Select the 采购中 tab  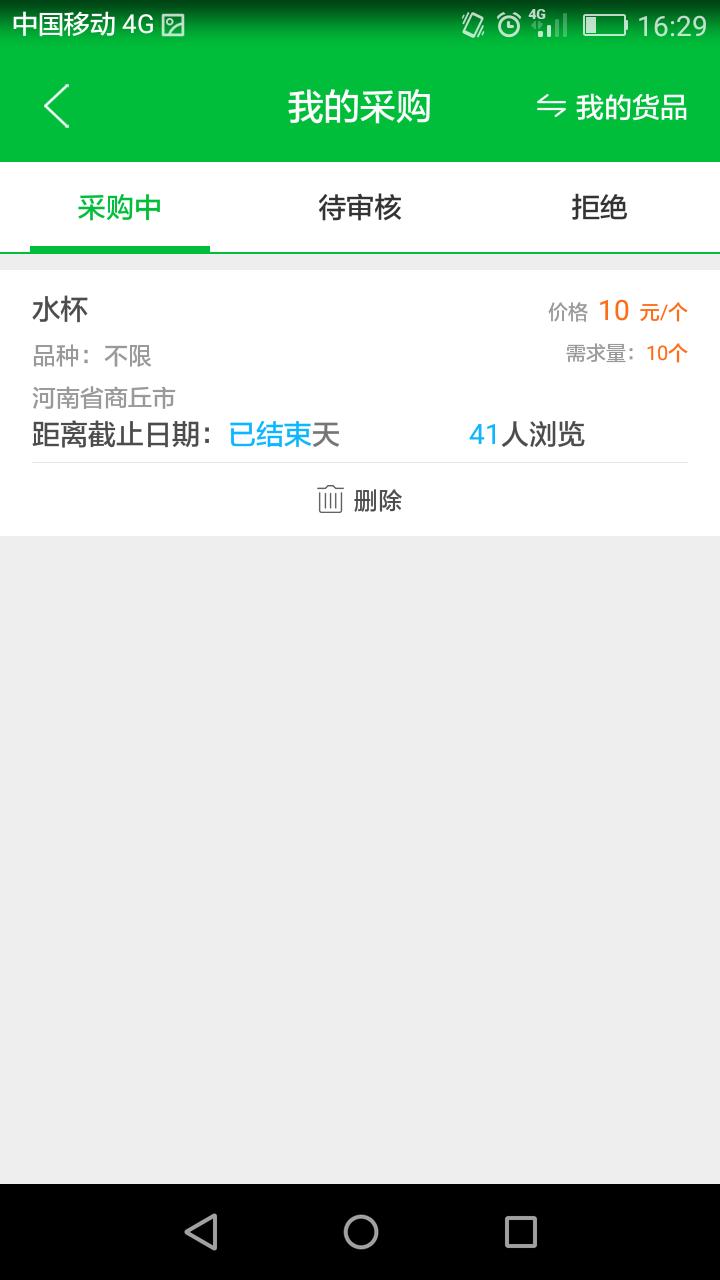point(120,208)
